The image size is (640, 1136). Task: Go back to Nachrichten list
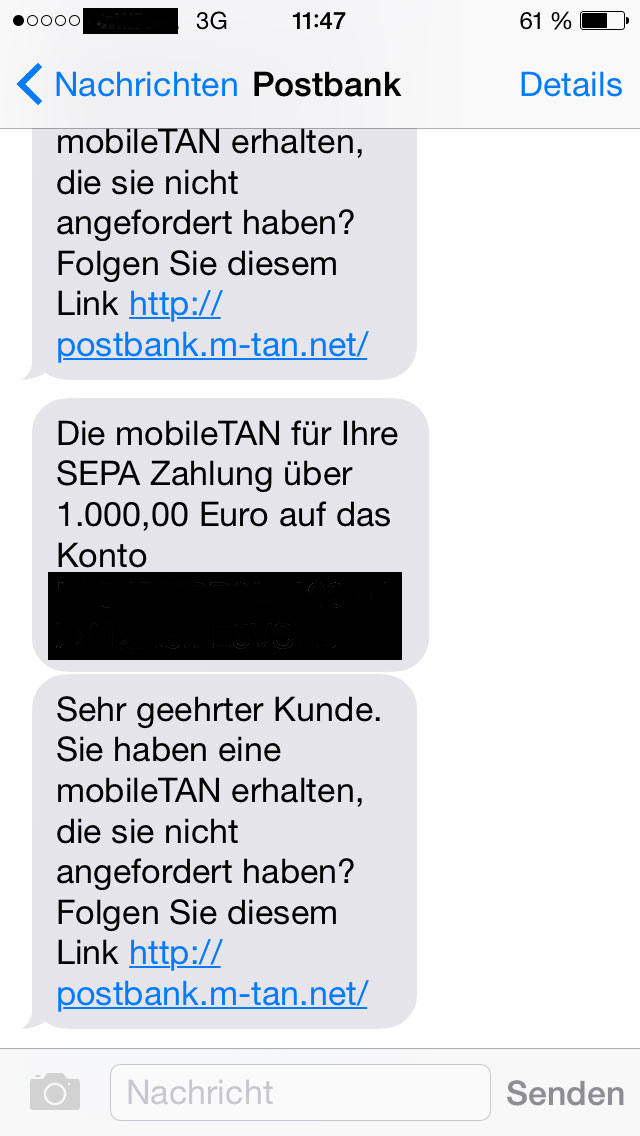(126, 85)
